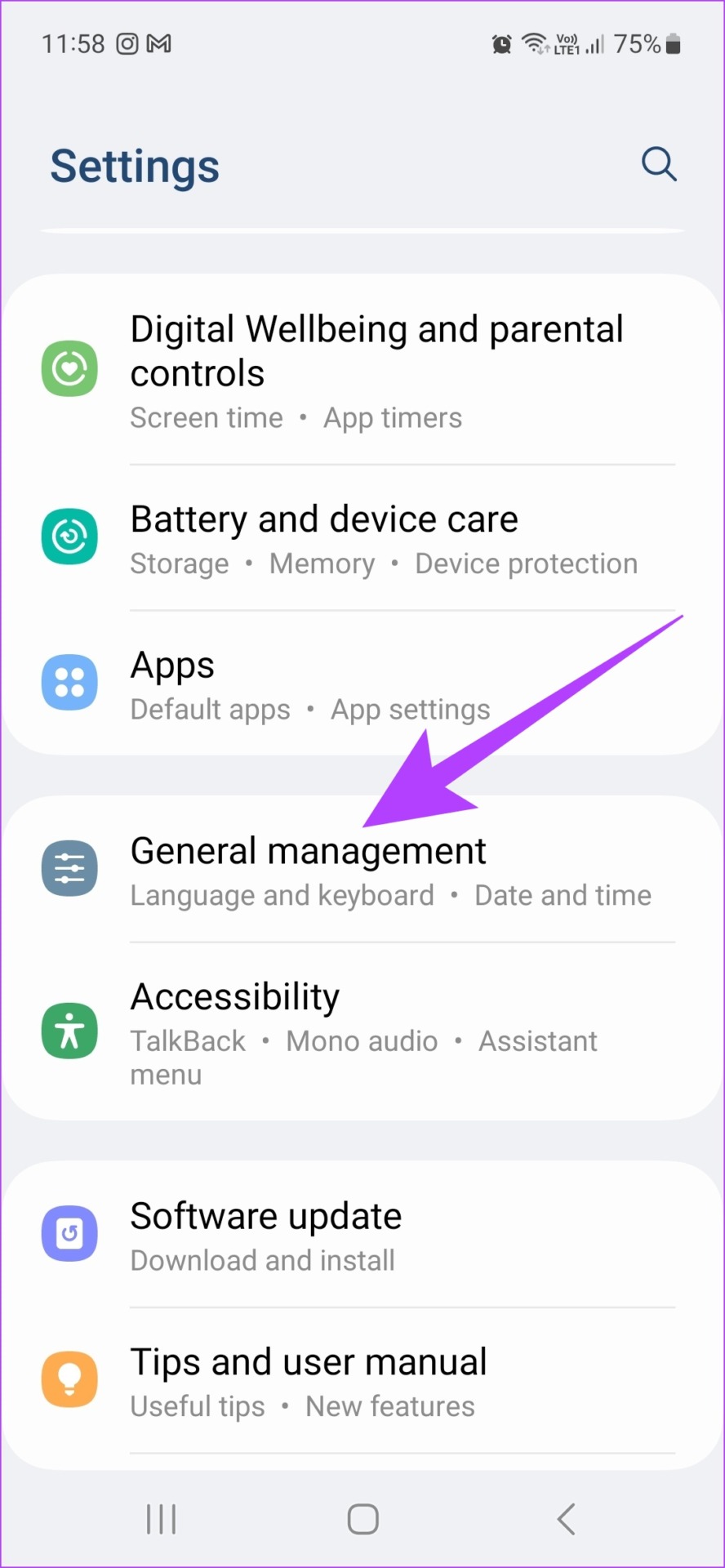Open Digital Wellbeing and parental controls
The height and width of the screenshot is (1568, 725).
point(362,370)
